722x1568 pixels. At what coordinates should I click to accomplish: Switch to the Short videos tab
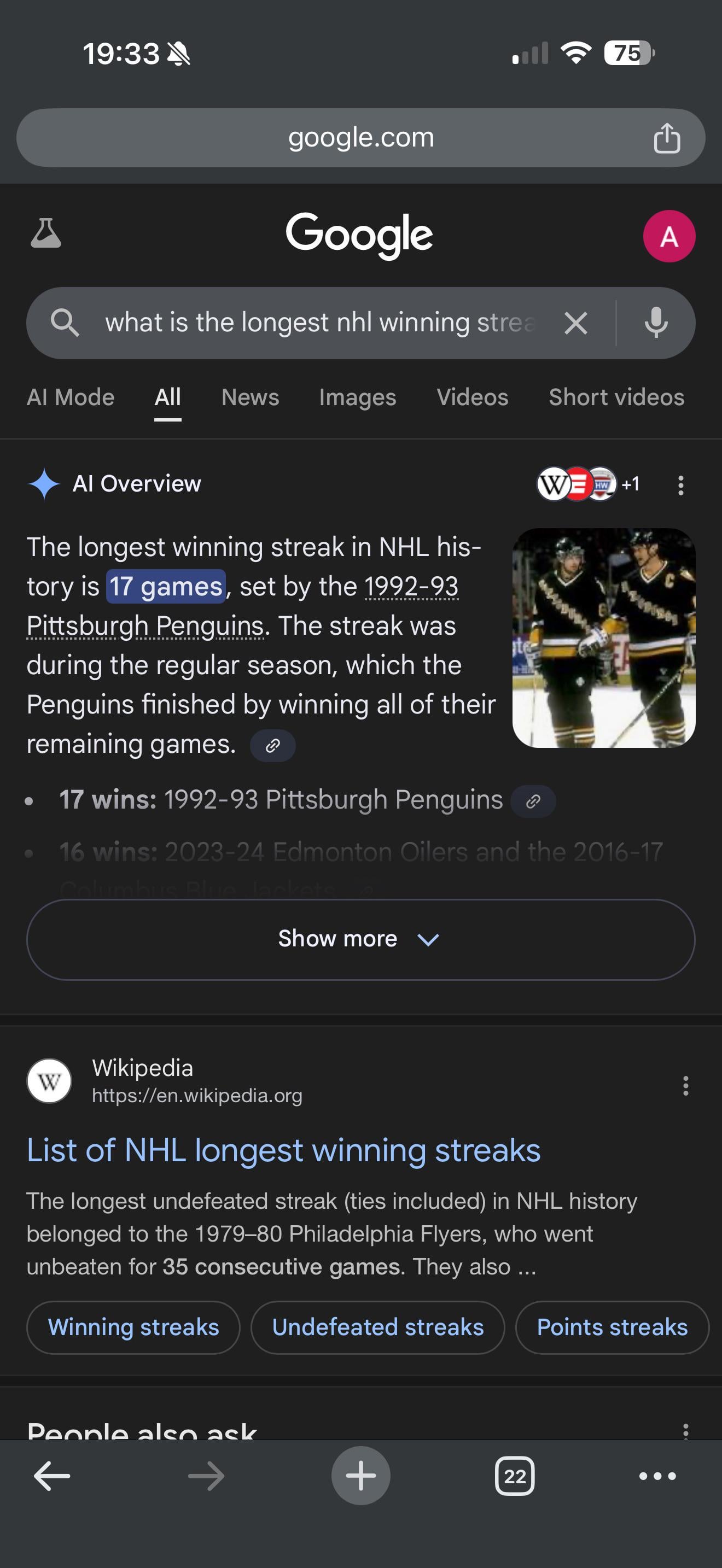coord(616,397)
